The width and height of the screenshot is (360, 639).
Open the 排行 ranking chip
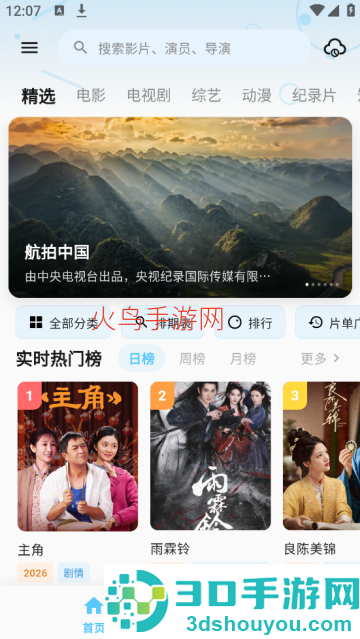[250, 323]
